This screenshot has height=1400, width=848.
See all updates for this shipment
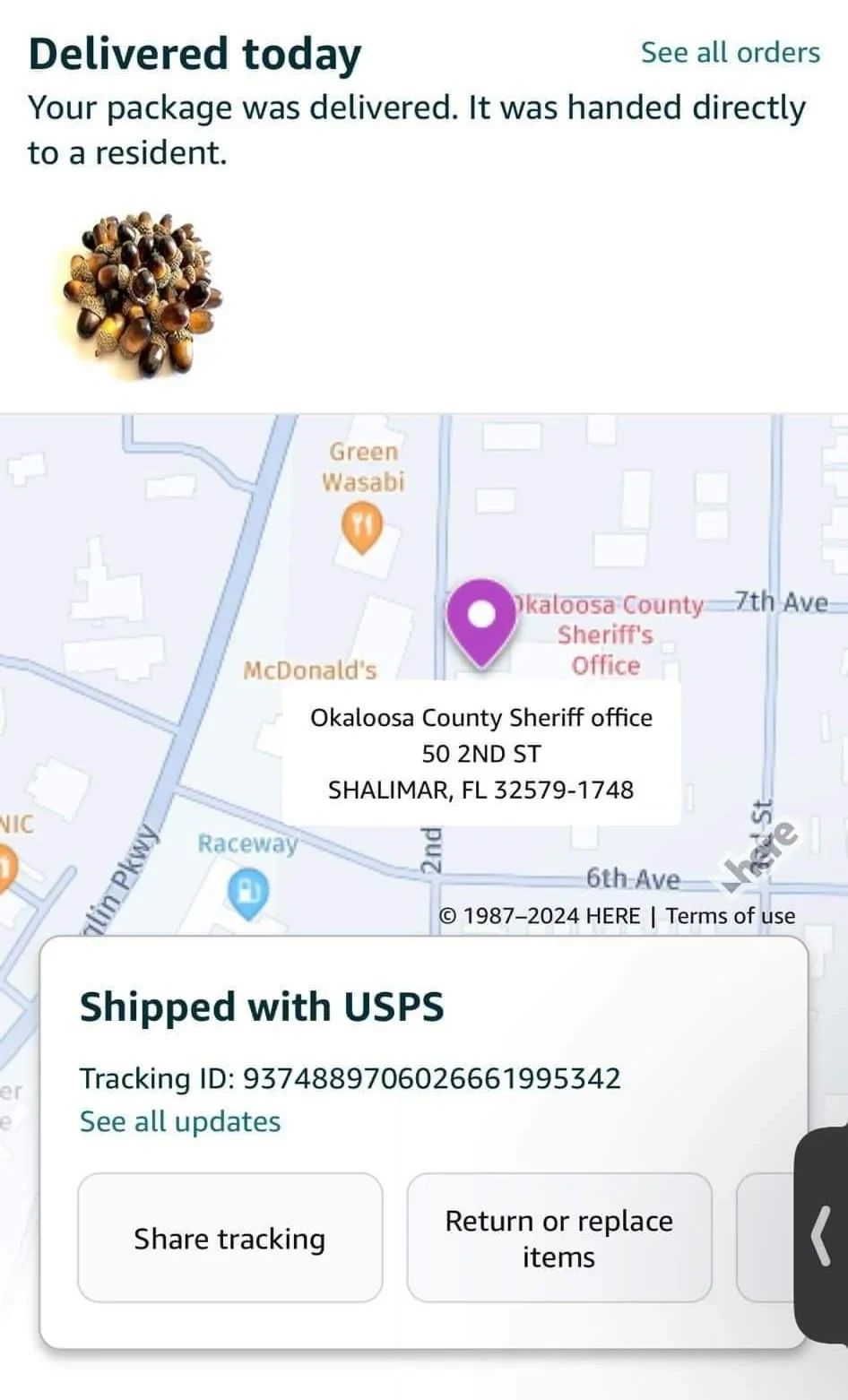click(180, 1122)
